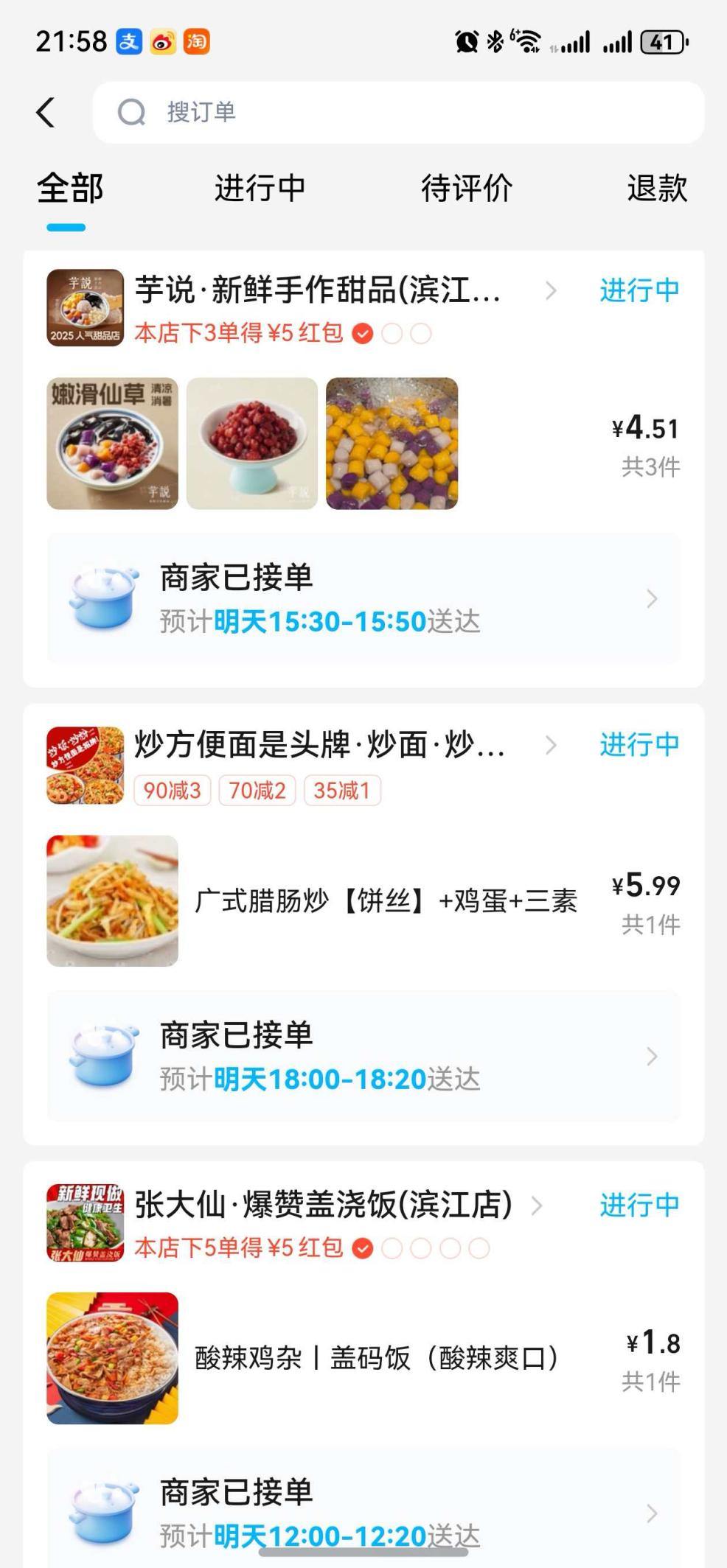Open the 退款 tab
Viewport: 727px width, 1568px height.
656,189
